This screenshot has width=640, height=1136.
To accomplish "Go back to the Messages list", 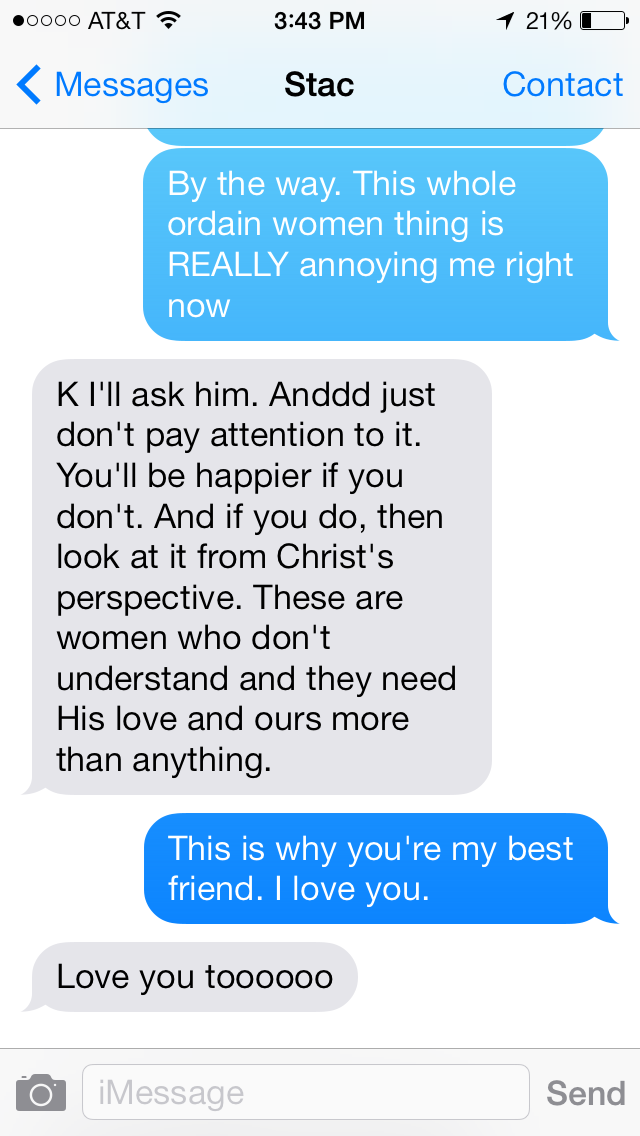I will click(x=112, y=86).
